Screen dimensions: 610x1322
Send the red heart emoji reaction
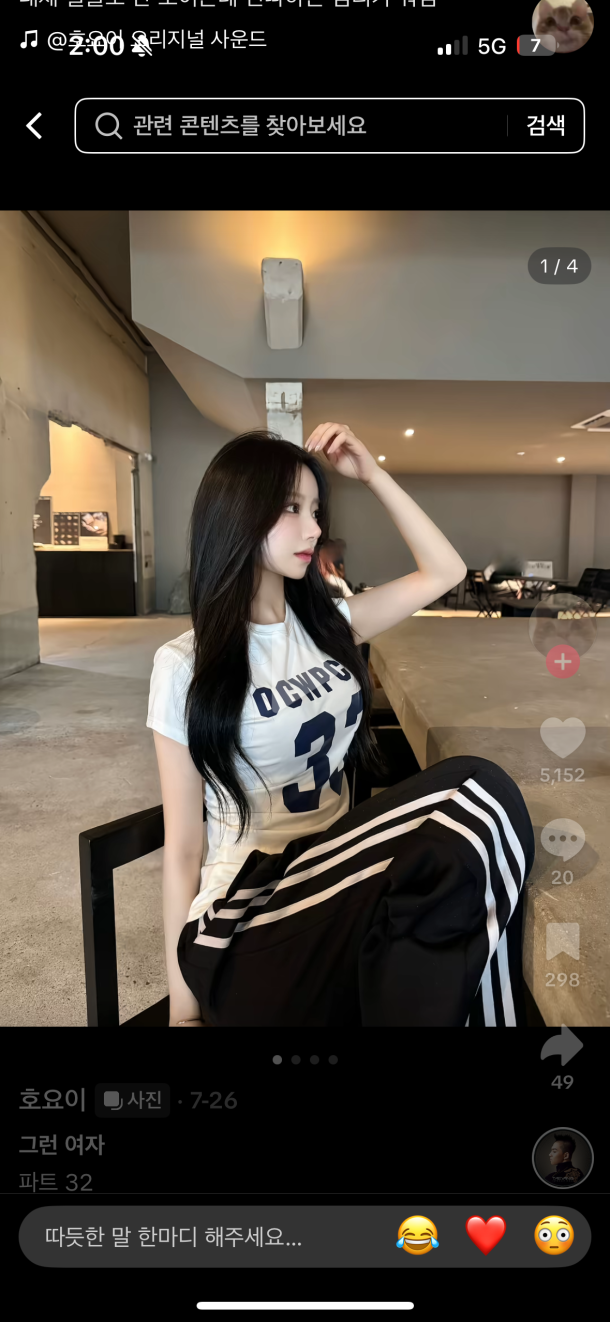(486, 1237)
